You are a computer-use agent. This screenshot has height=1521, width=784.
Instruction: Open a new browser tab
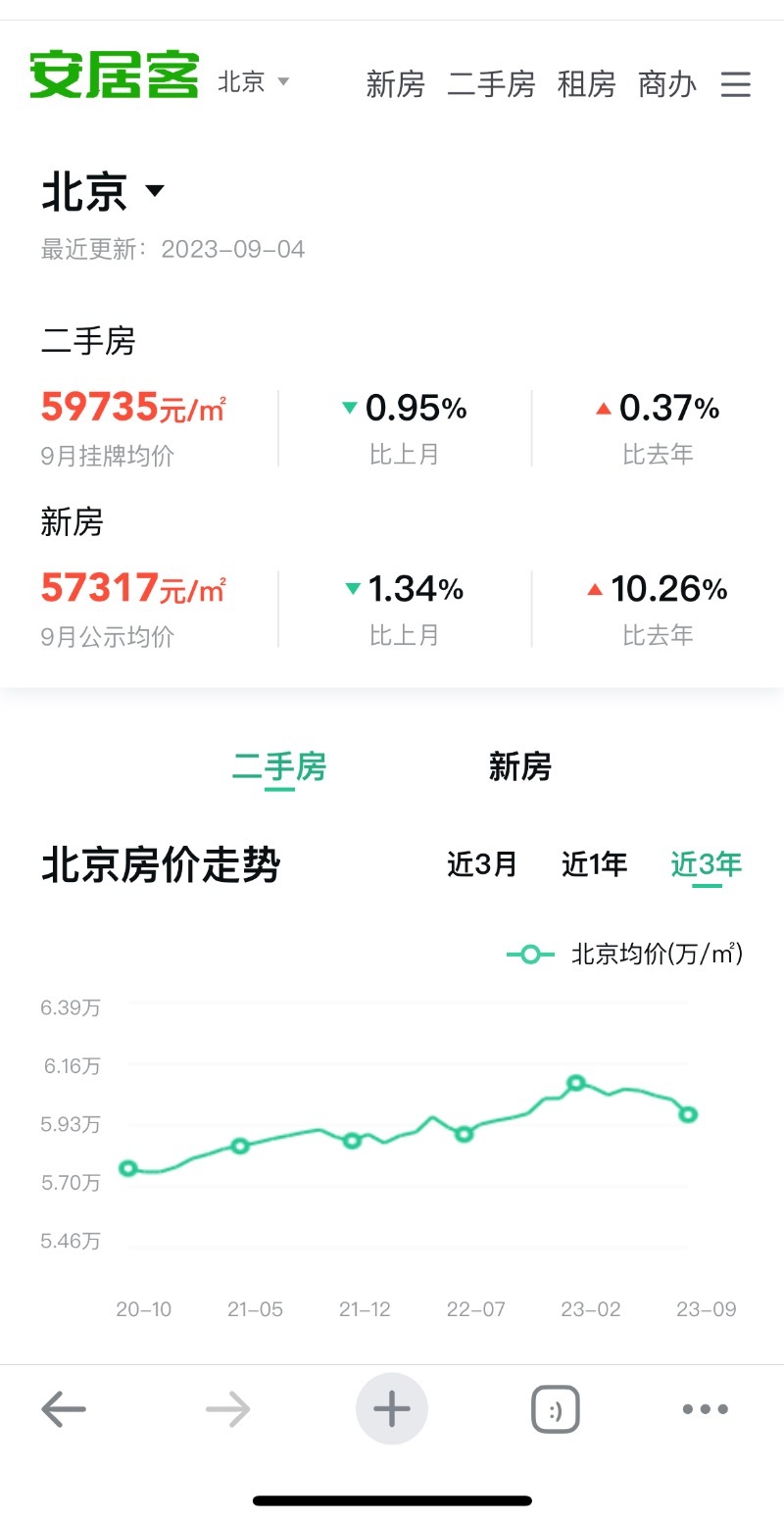point(392,1409)
